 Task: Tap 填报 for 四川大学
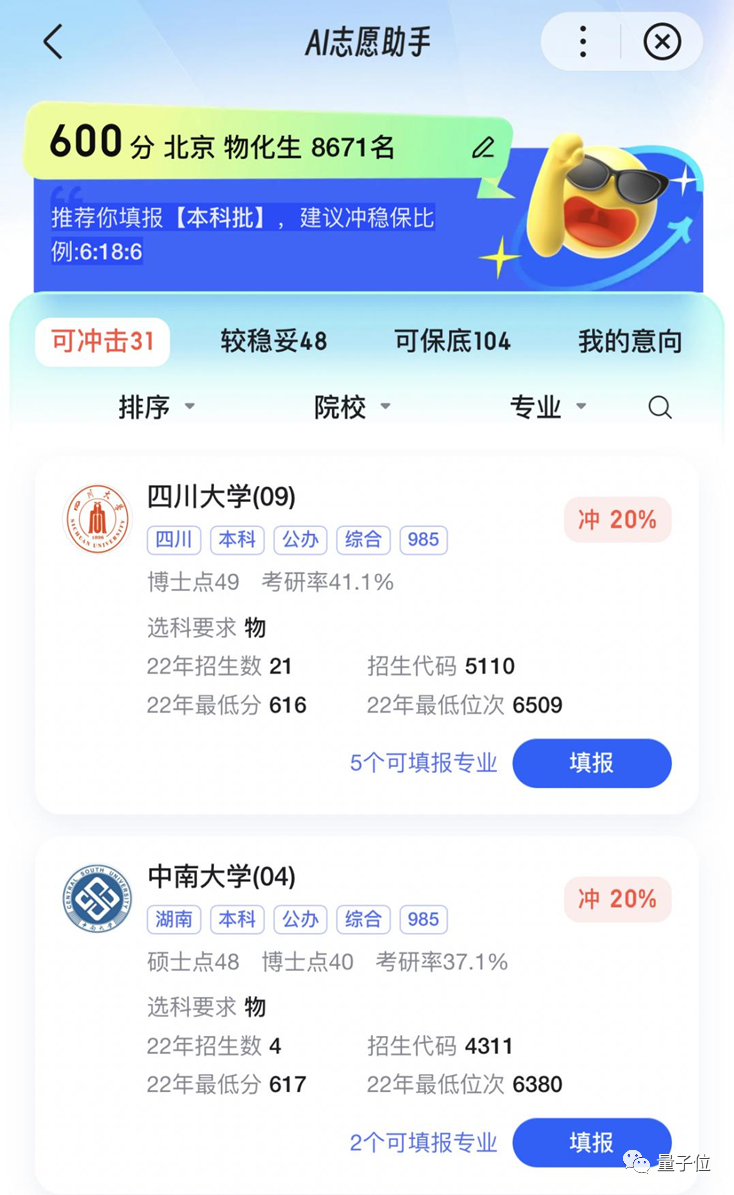point(591,763)
